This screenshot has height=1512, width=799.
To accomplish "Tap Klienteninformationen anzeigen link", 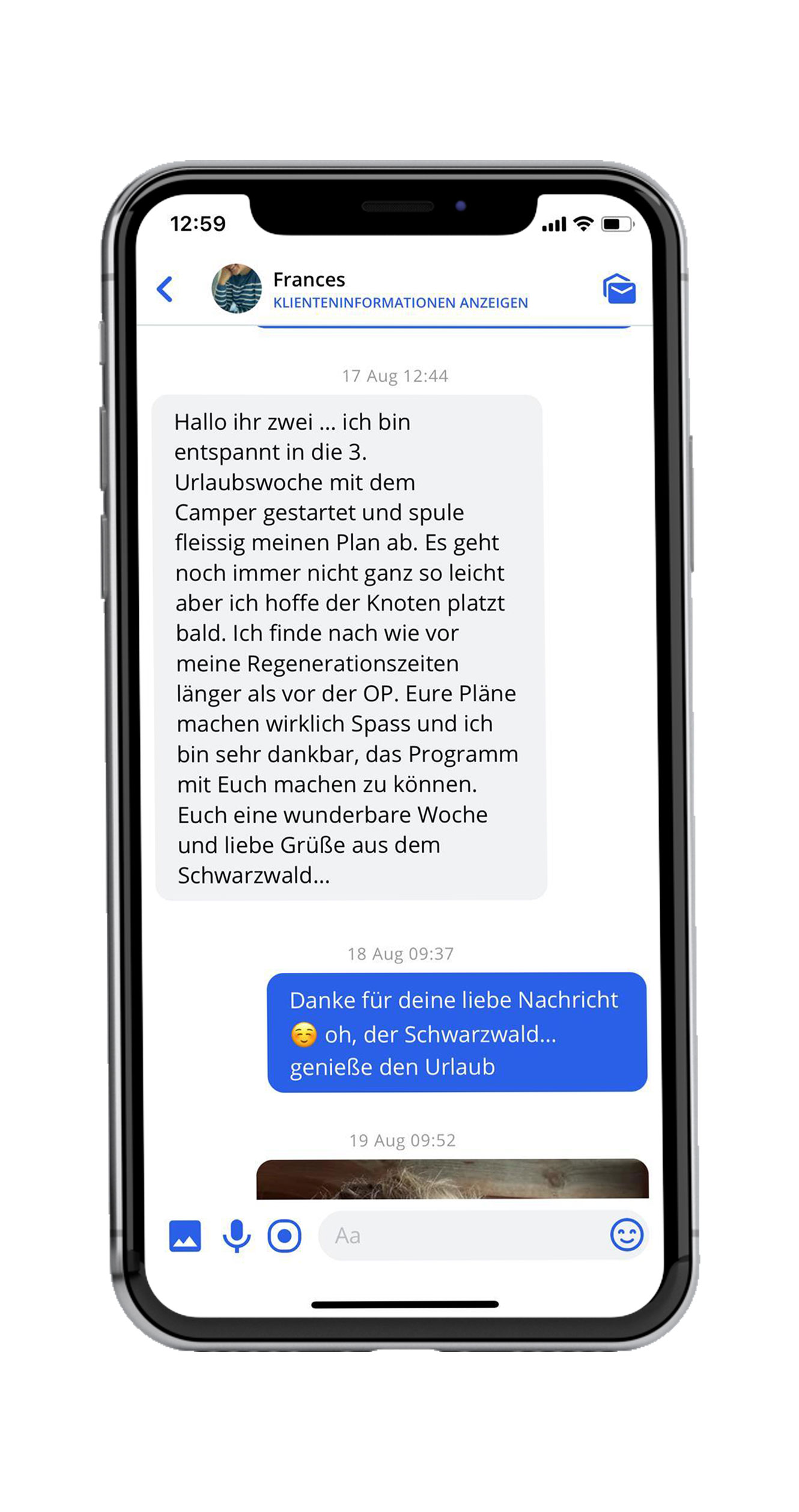I will 400,303.
